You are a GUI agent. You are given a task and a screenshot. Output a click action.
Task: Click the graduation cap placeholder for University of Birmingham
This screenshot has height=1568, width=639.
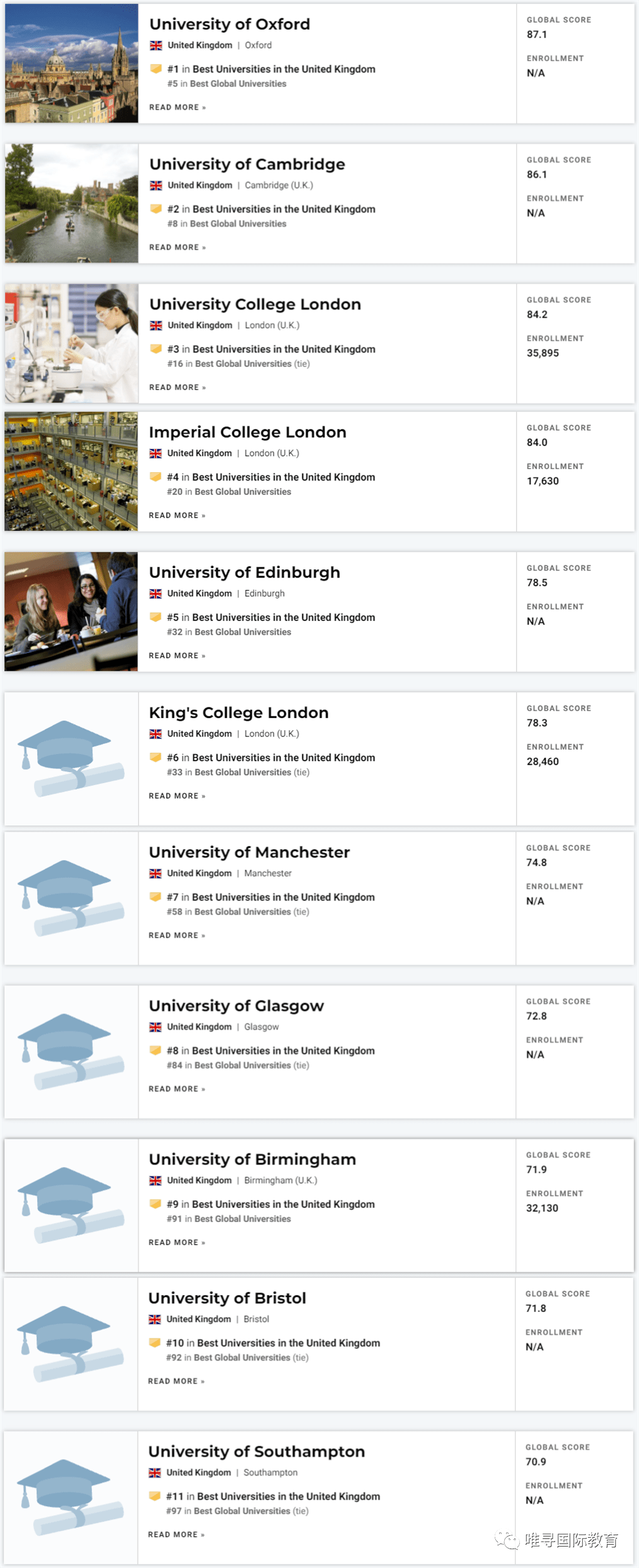tap(71, 1204)
